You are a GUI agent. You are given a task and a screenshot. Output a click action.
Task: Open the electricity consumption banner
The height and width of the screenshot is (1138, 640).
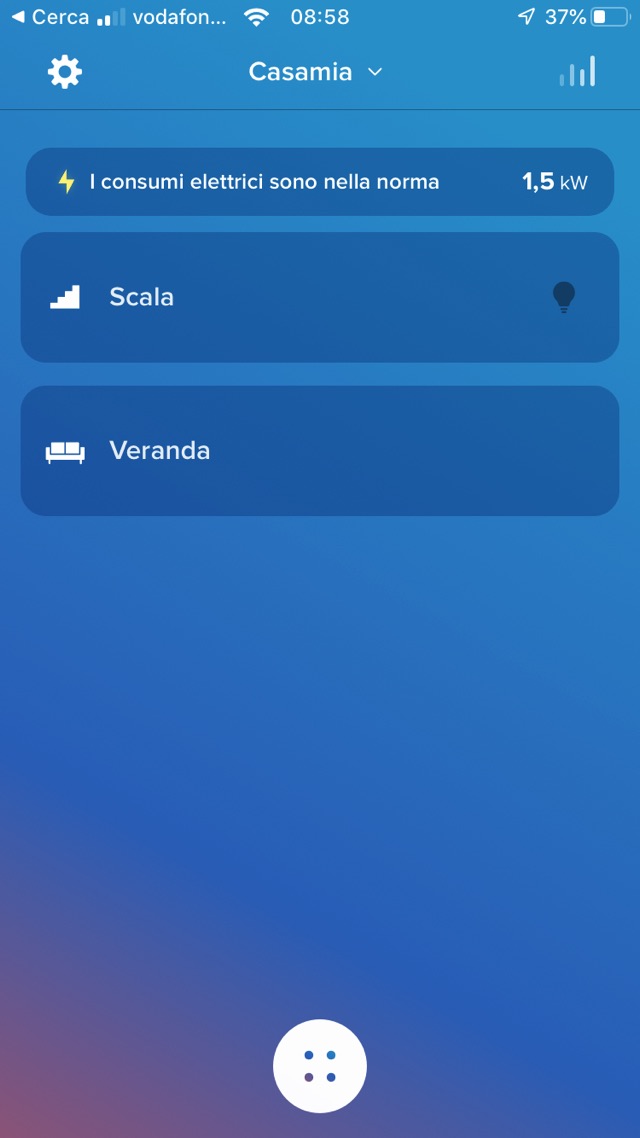319,182
